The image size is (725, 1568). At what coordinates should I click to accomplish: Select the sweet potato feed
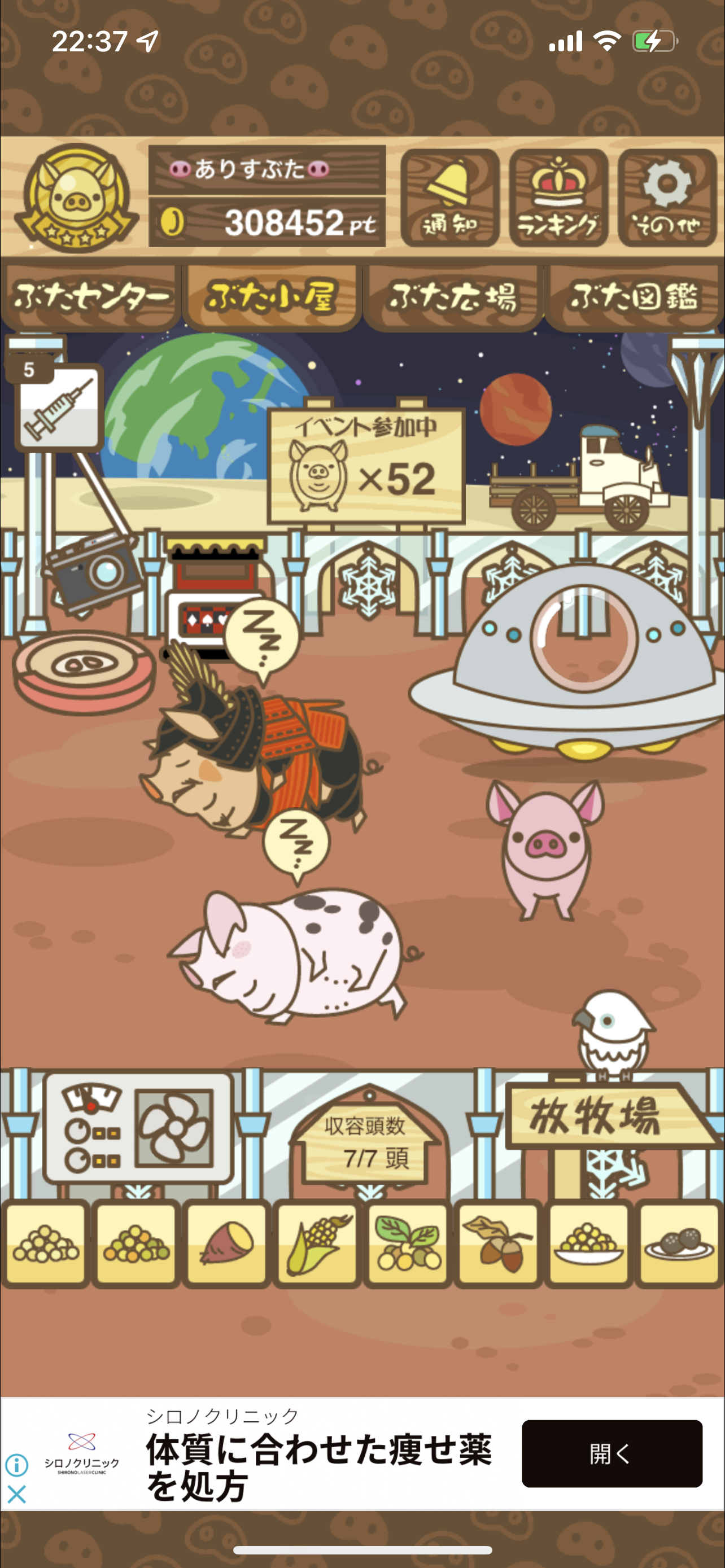coord(226,1243)
